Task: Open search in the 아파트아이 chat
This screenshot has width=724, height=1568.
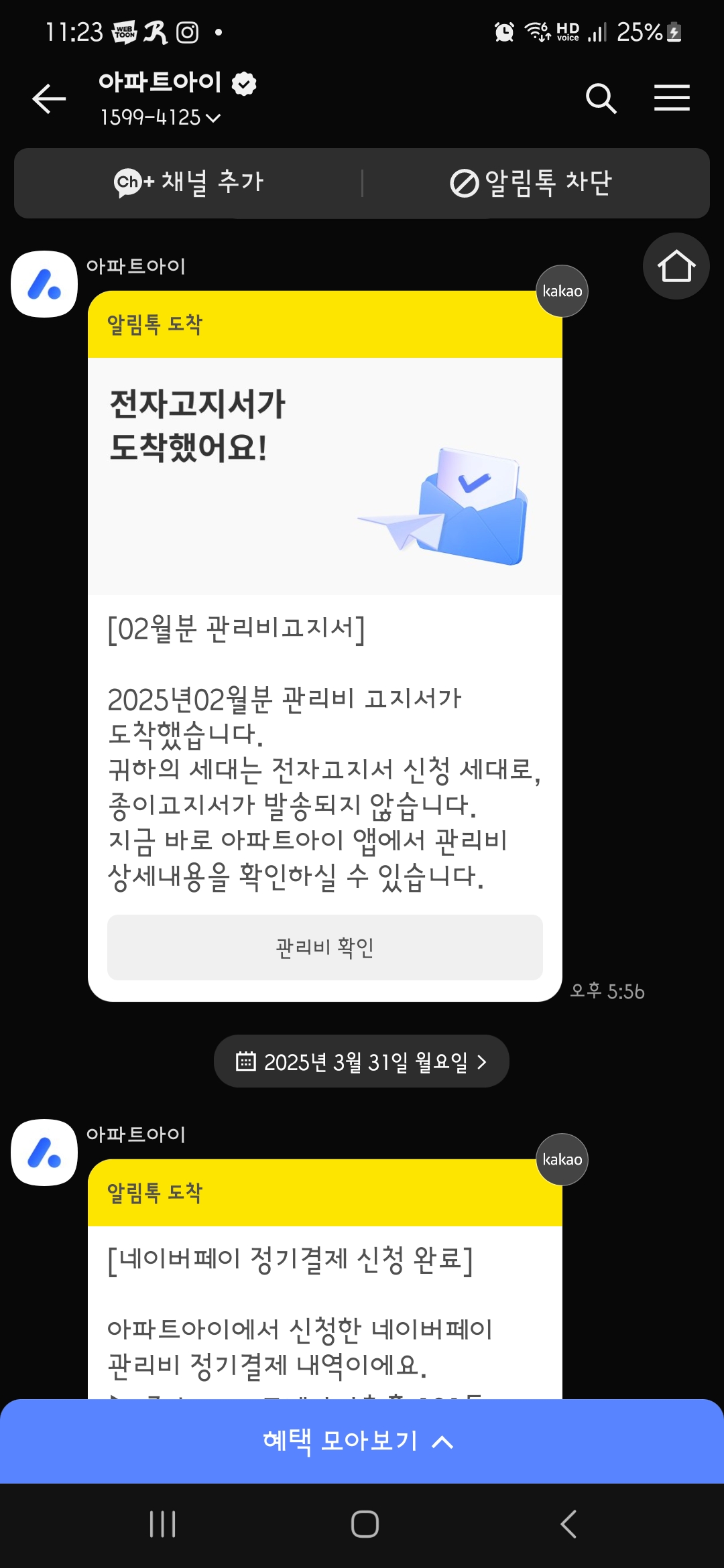Action: point(601,99)
